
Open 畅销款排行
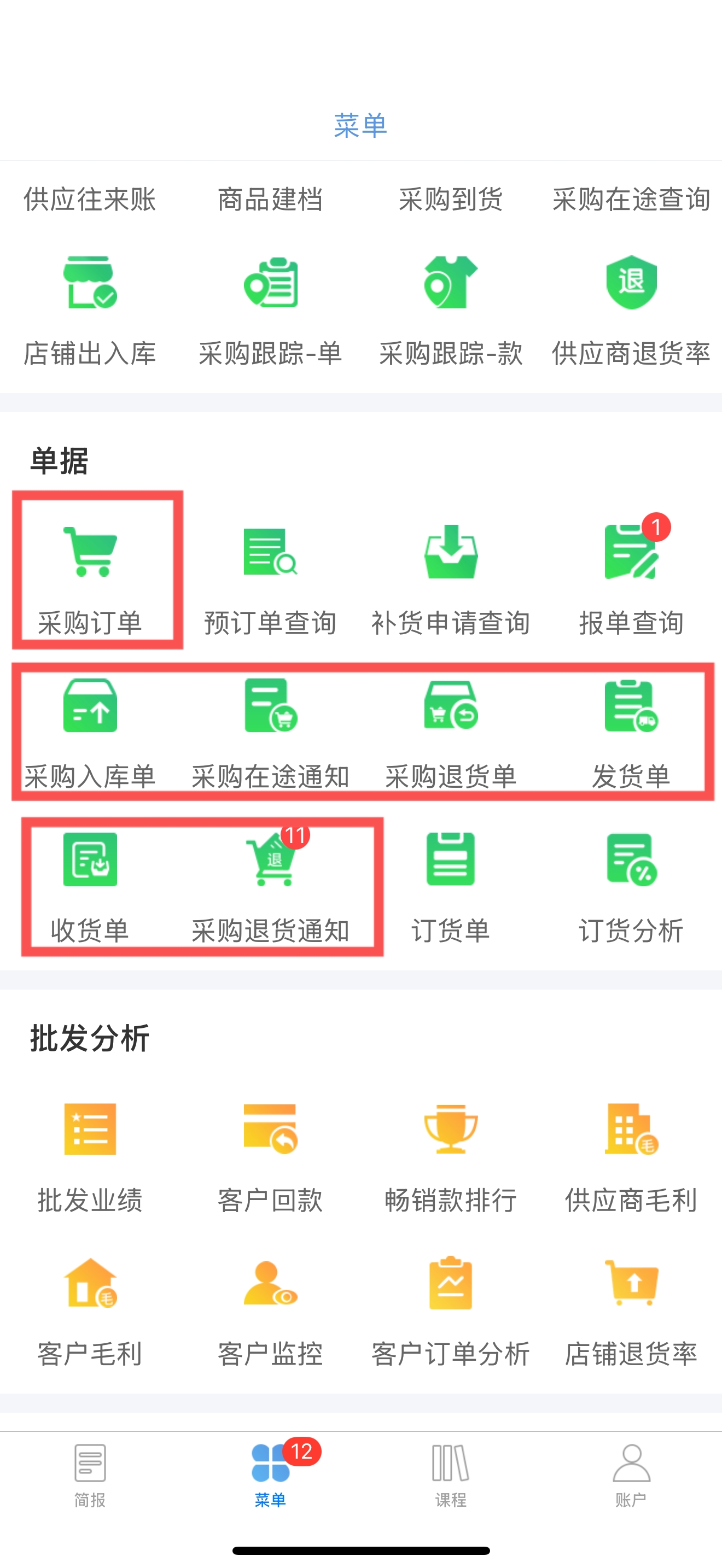451,1157
